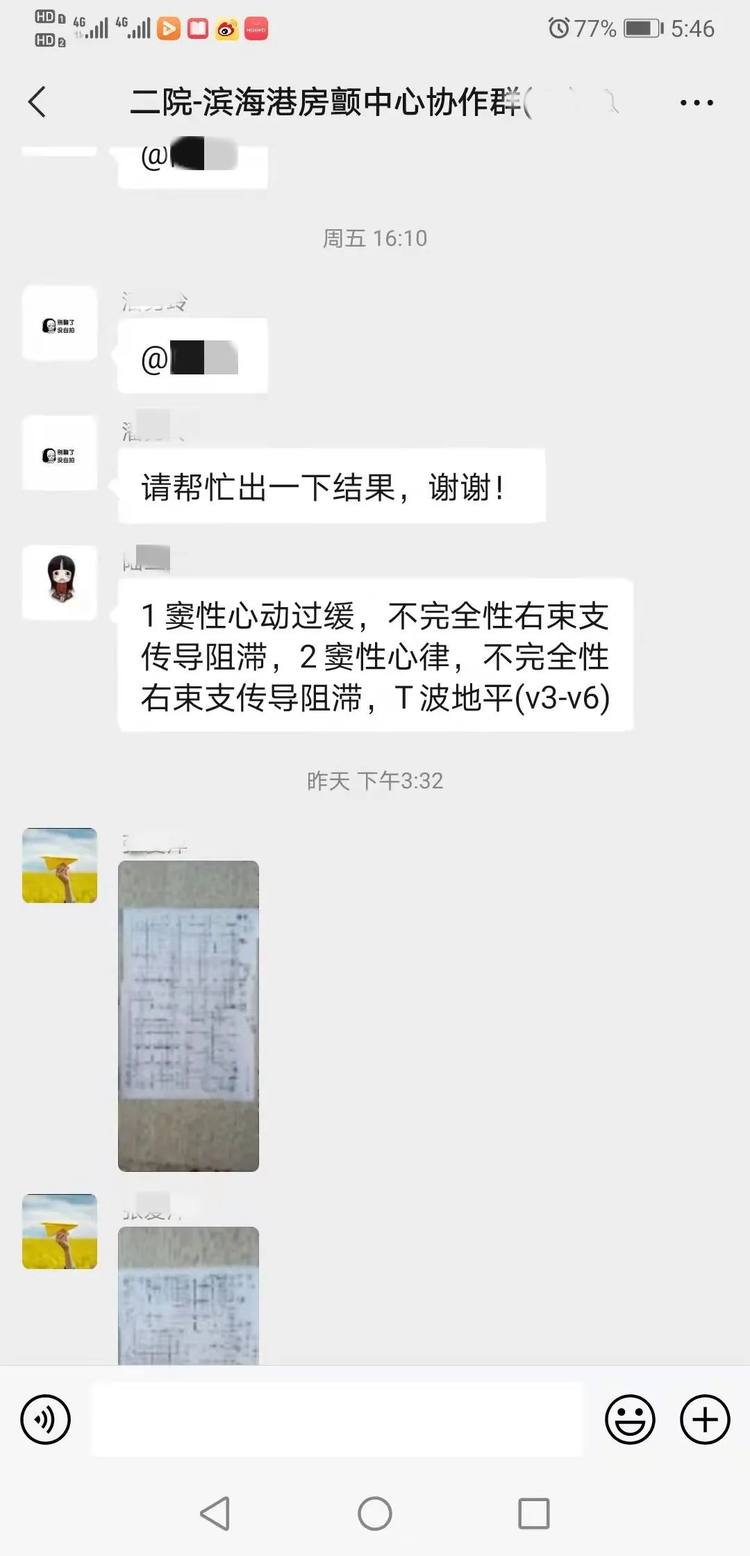The image size is (750, 1556).
Task: Open the girl cartoon avatar's profile
Action: point(60,582)
